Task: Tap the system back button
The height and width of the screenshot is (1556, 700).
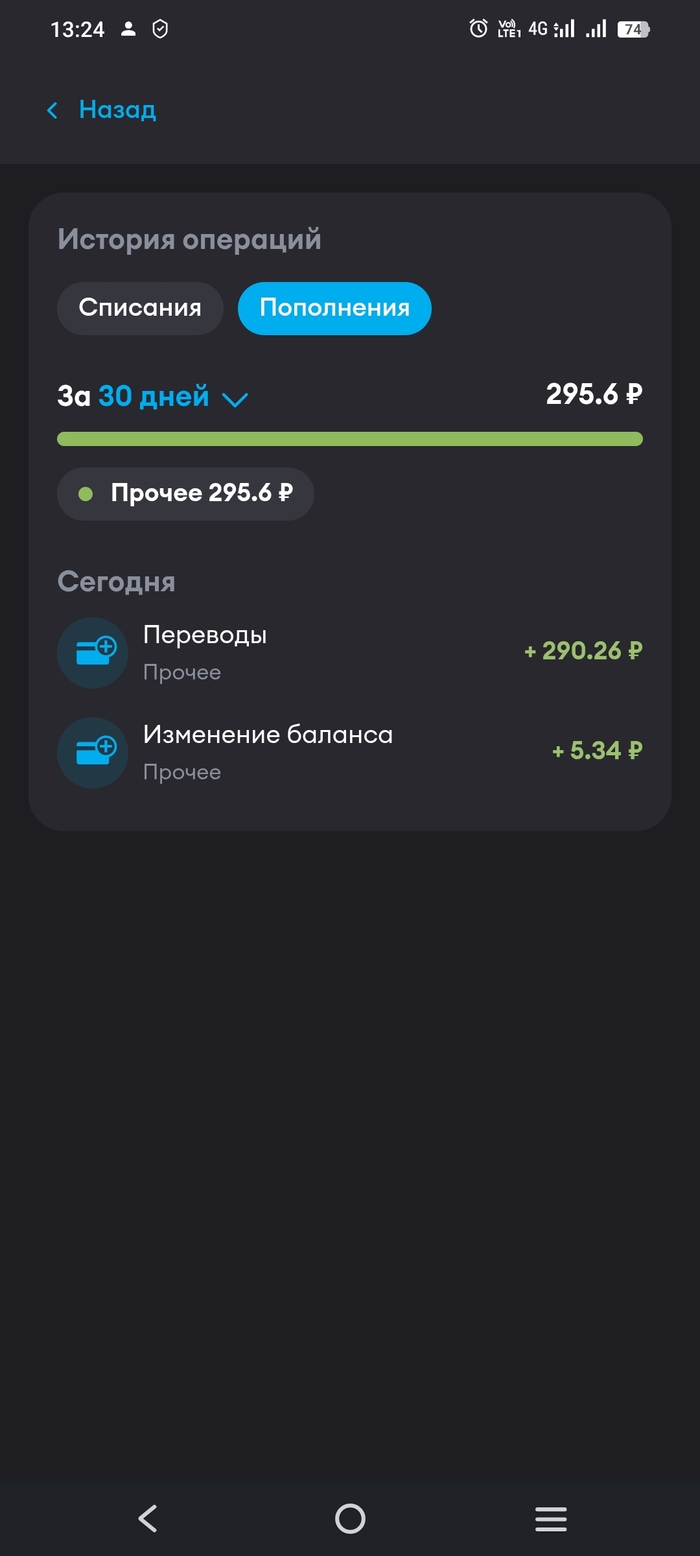Action: click(x=148, y=1518)
